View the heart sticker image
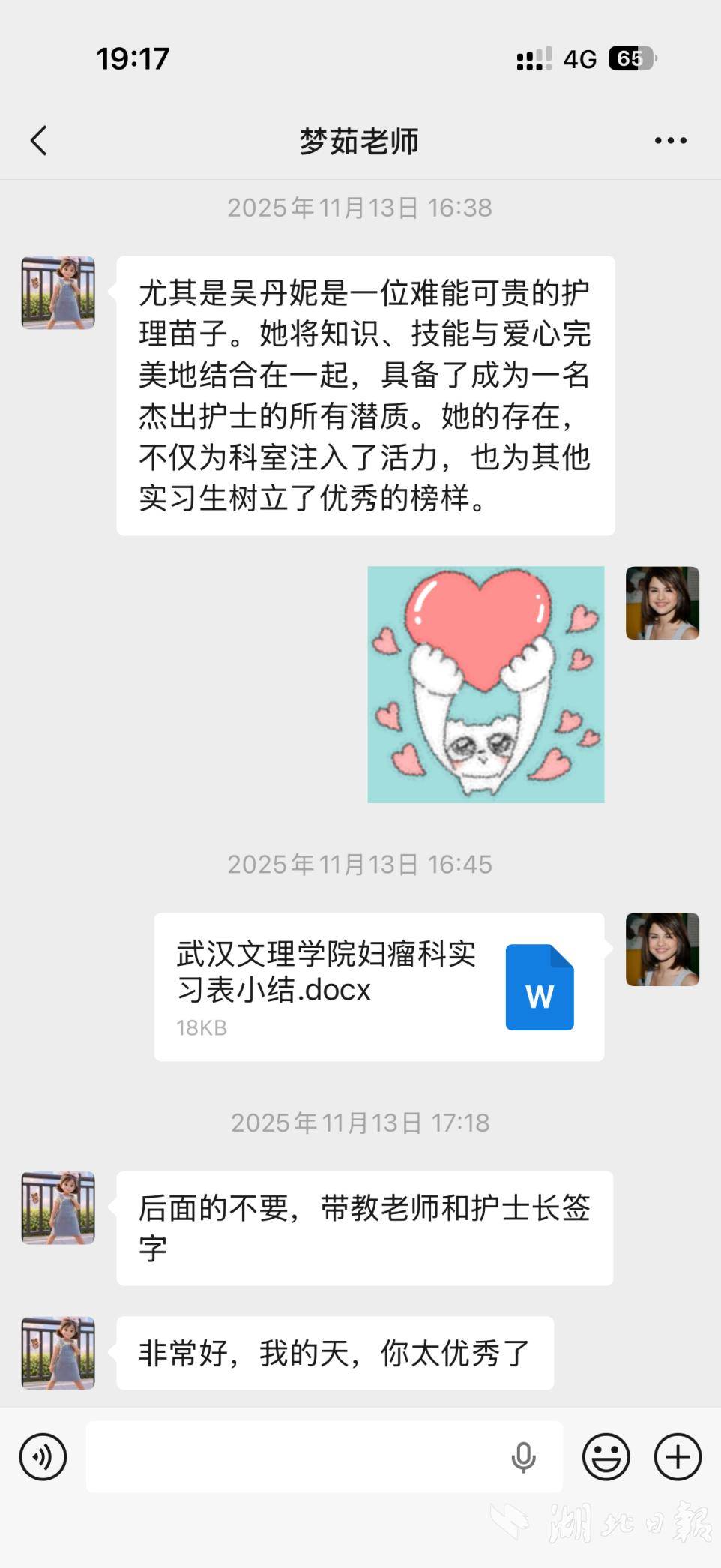Image resolution: width=721 pixels, height=1568 pixels. click(486, 684)
